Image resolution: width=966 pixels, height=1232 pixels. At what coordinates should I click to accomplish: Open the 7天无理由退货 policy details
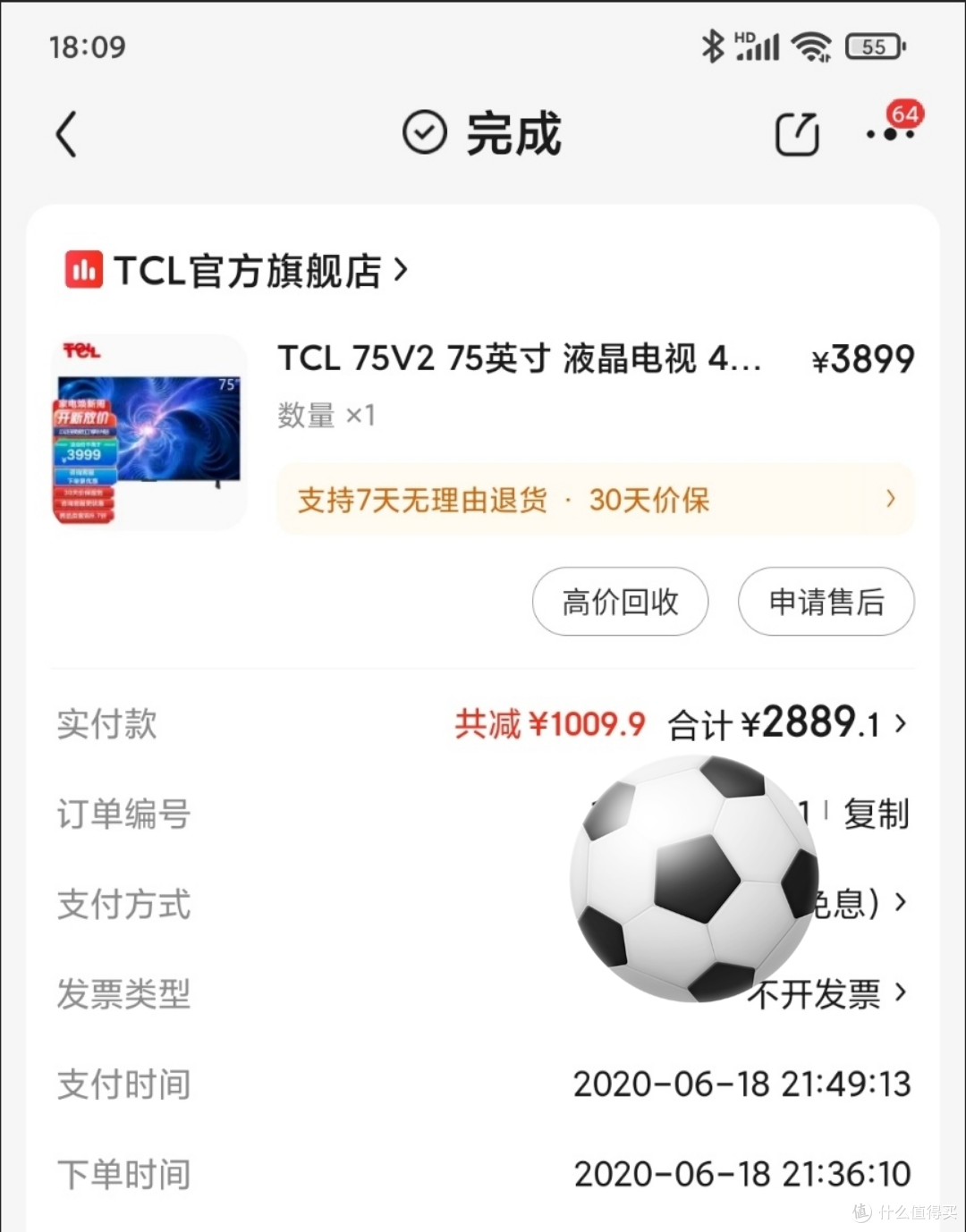click(x=595, y=499)
